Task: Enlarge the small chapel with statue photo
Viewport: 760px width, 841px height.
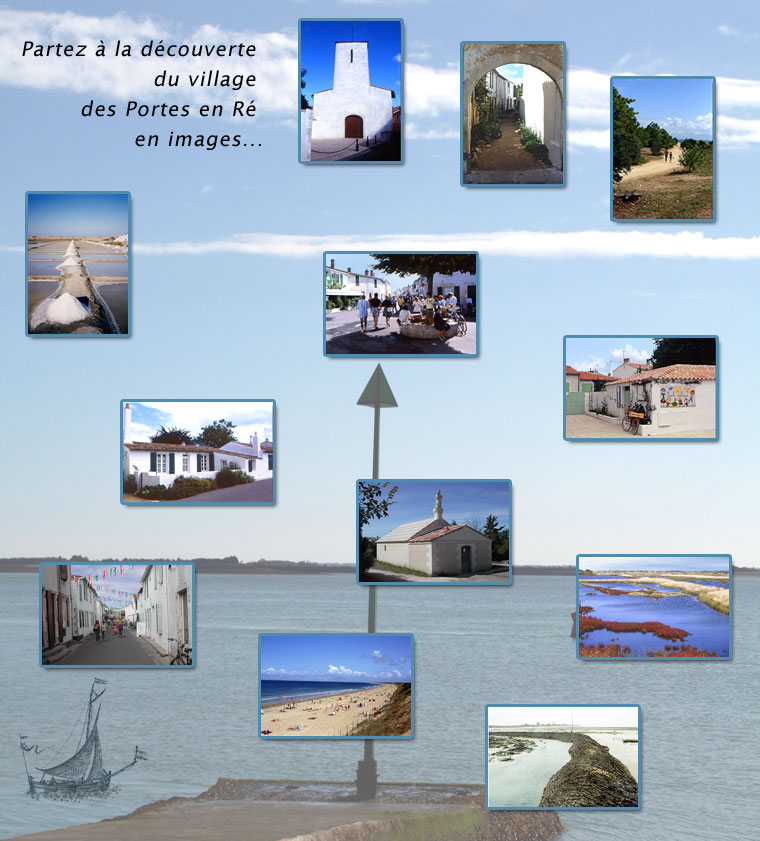Action: coord(435,531)
